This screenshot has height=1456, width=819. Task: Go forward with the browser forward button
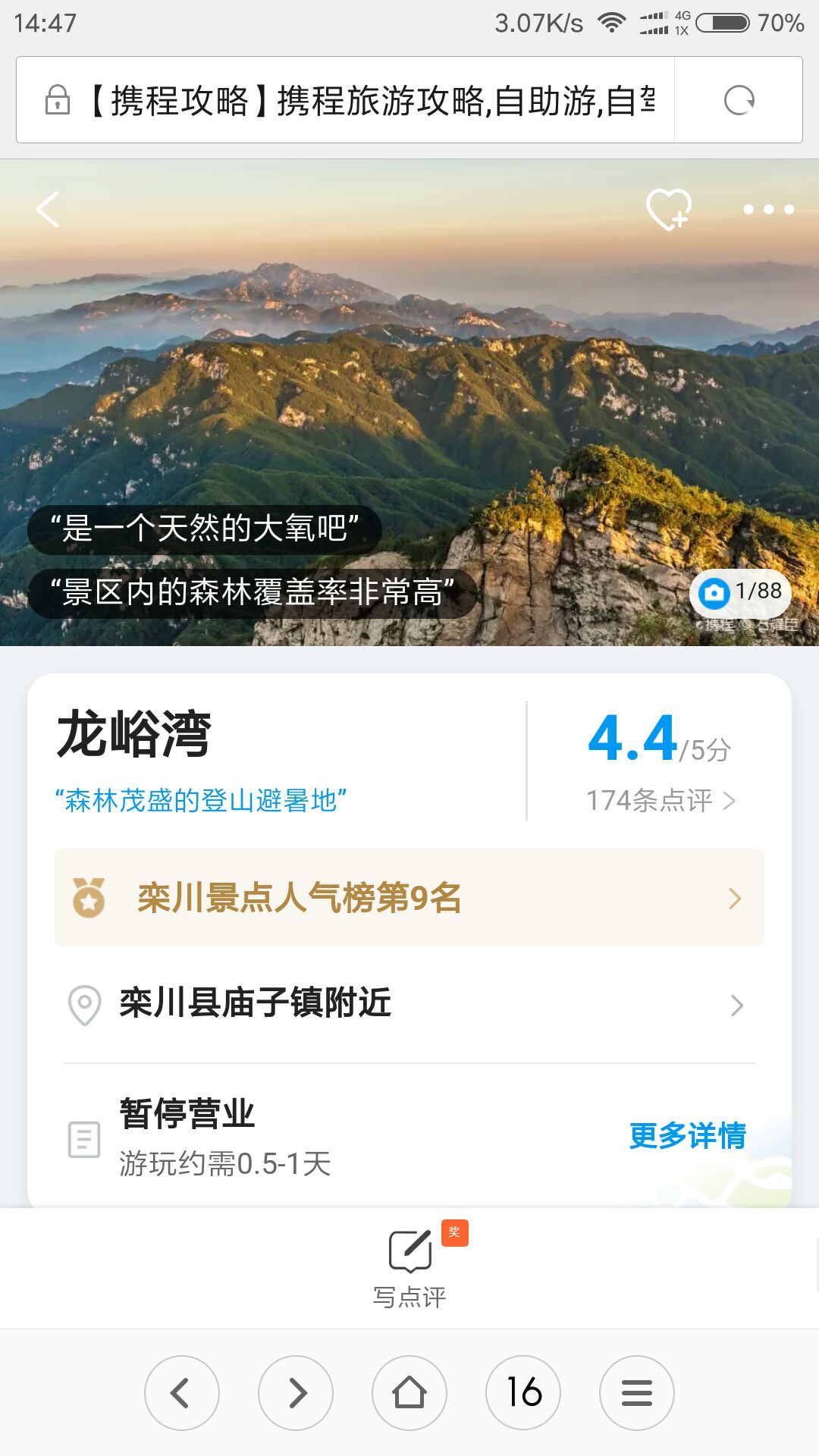point(296,1393)
